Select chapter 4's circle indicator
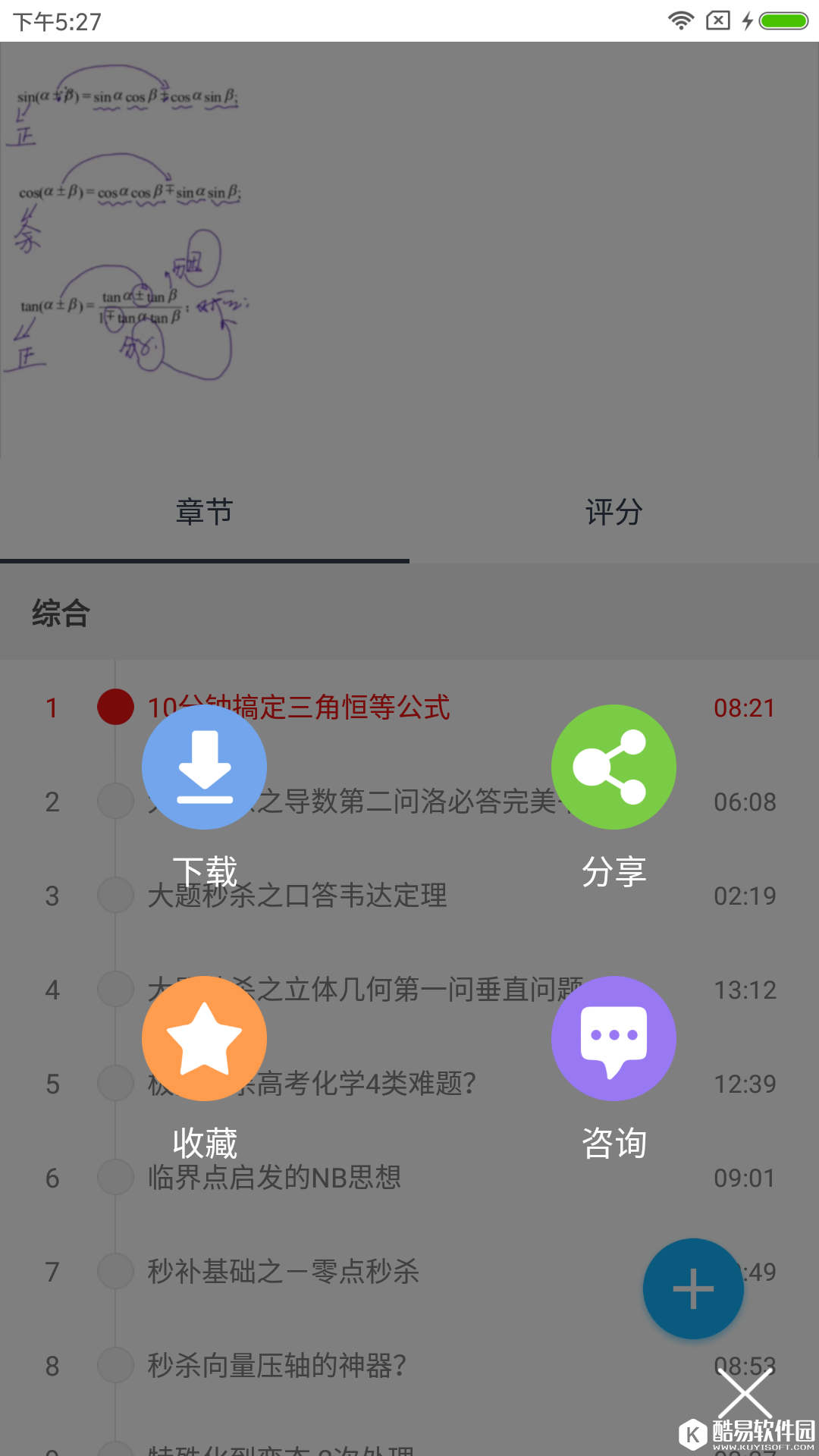819x1456 pixels. coord(115,989)
